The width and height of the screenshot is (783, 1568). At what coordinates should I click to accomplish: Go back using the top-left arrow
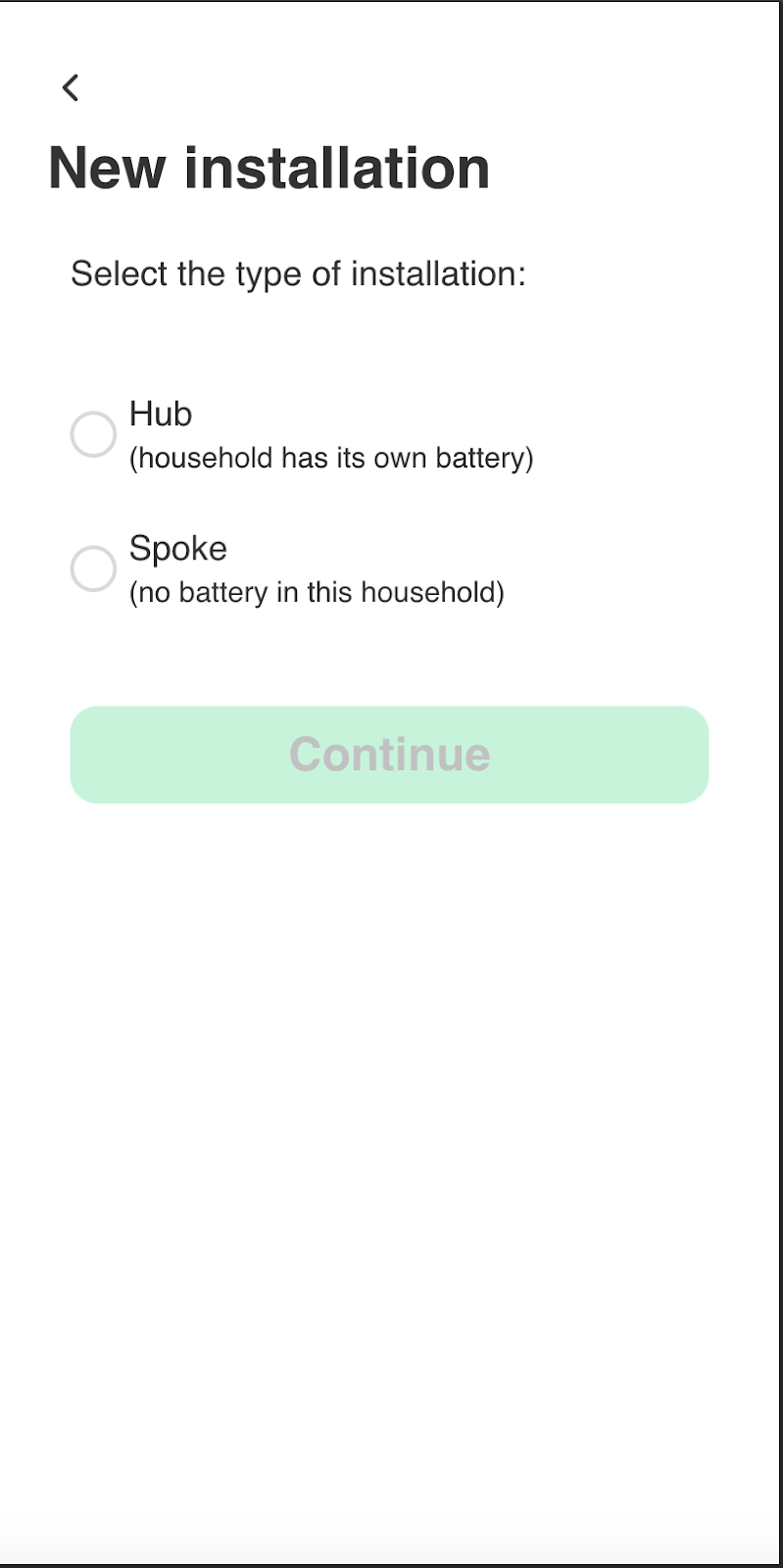coord(70,87)
